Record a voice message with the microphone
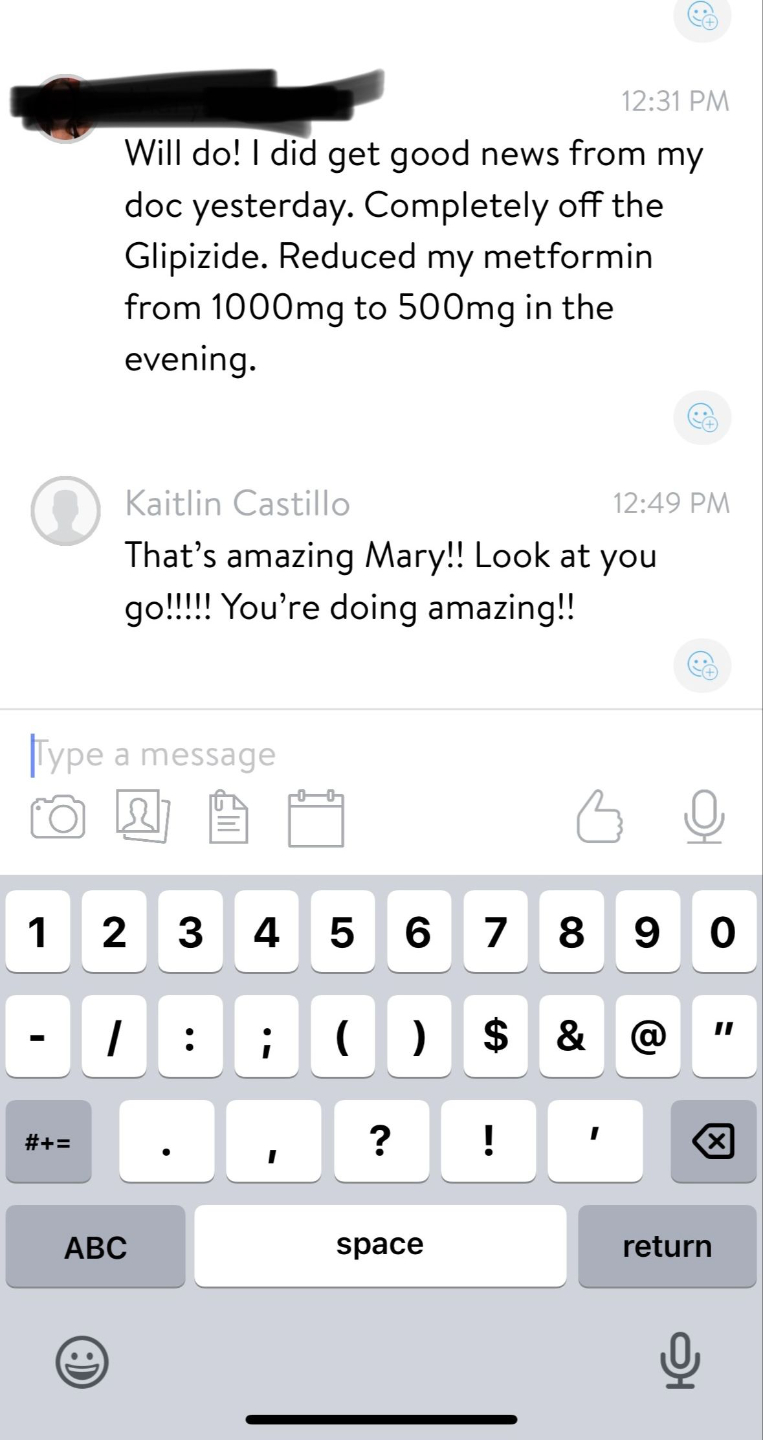763x1440 pixels. tap(703, 816)
